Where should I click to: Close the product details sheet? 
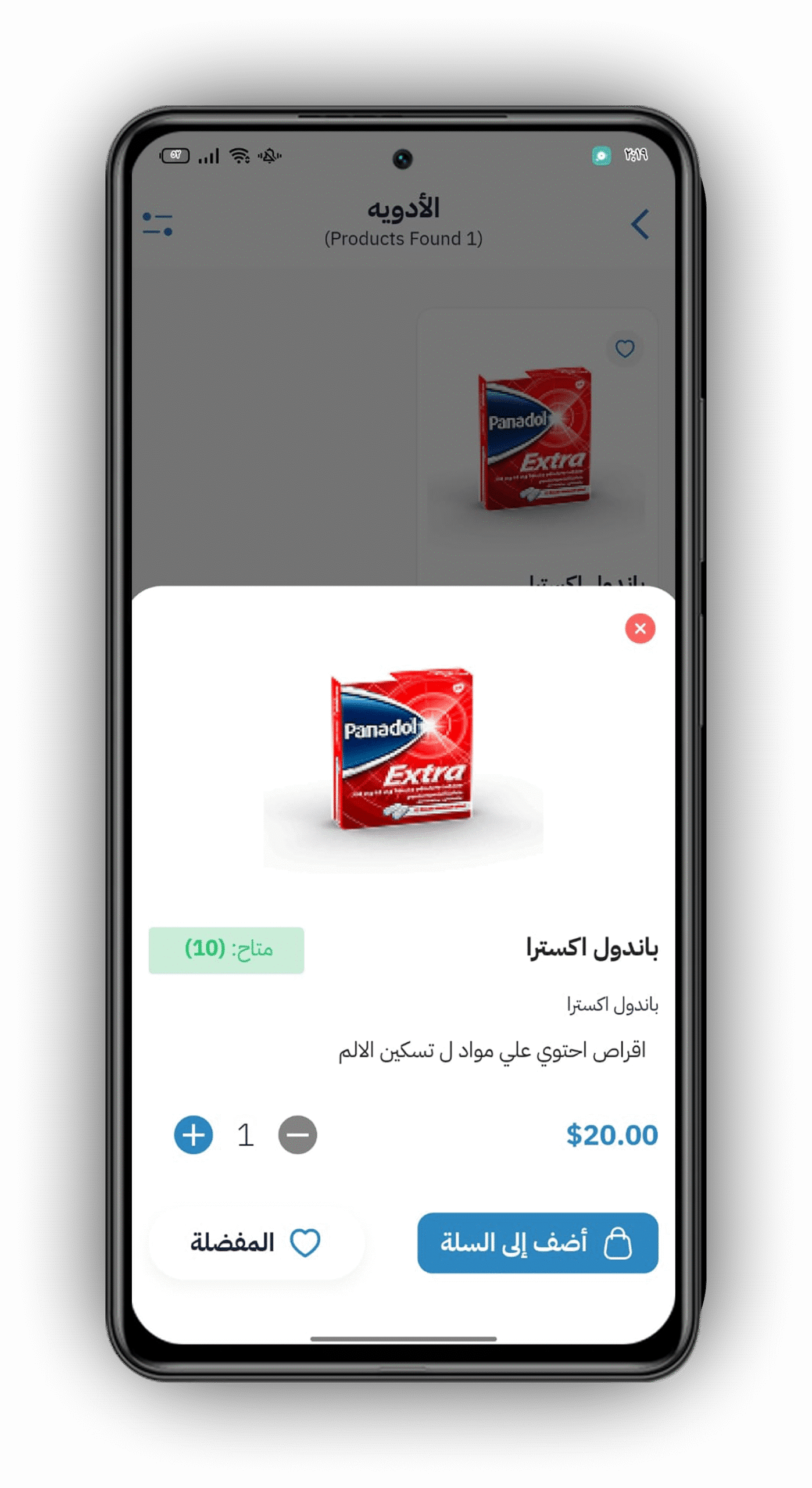[x=640, y=628]
